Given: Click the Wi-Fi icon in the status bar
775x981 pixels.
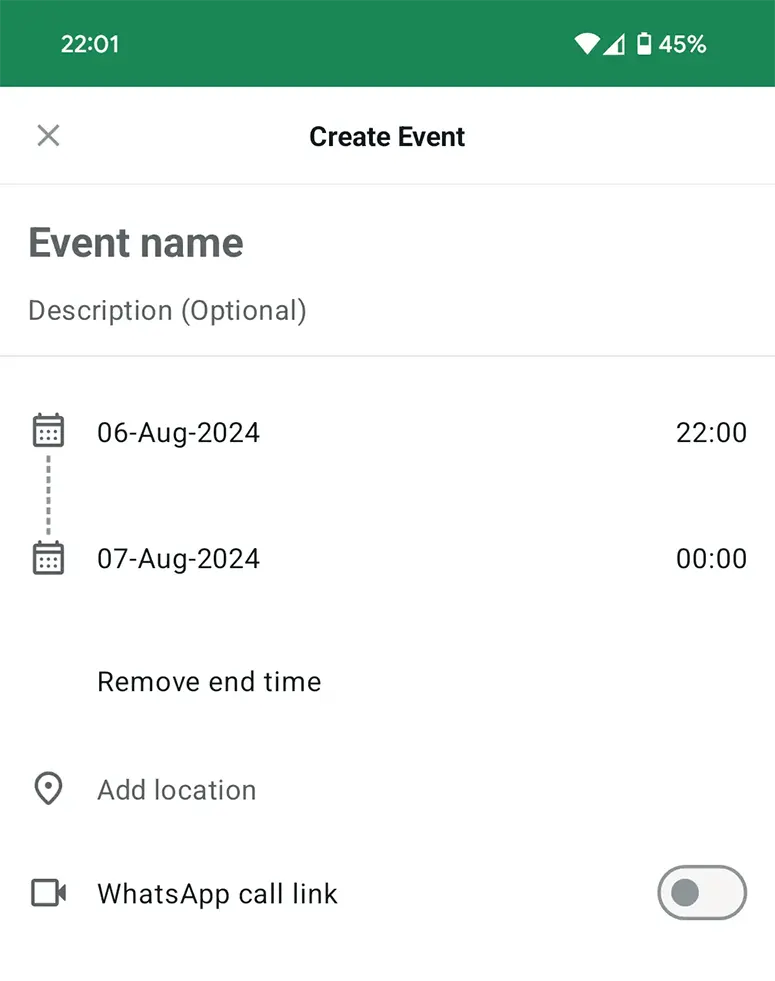Looking at the screenshot, I should click(588, 44).
